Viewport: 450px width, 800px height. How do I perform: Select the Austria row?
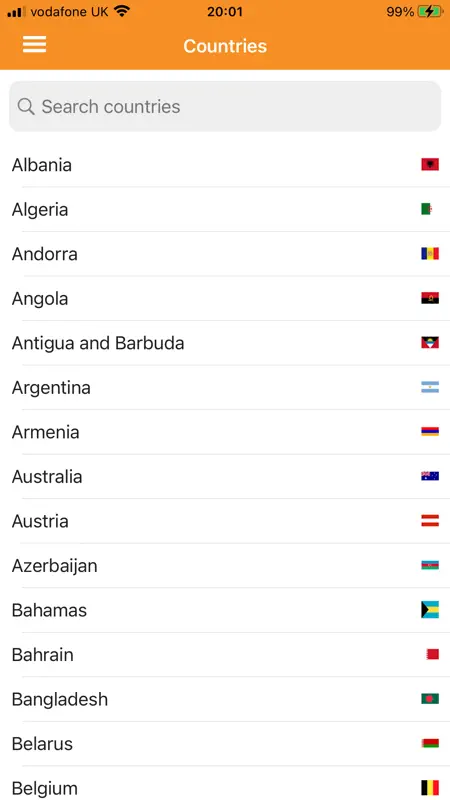[225, 521]
